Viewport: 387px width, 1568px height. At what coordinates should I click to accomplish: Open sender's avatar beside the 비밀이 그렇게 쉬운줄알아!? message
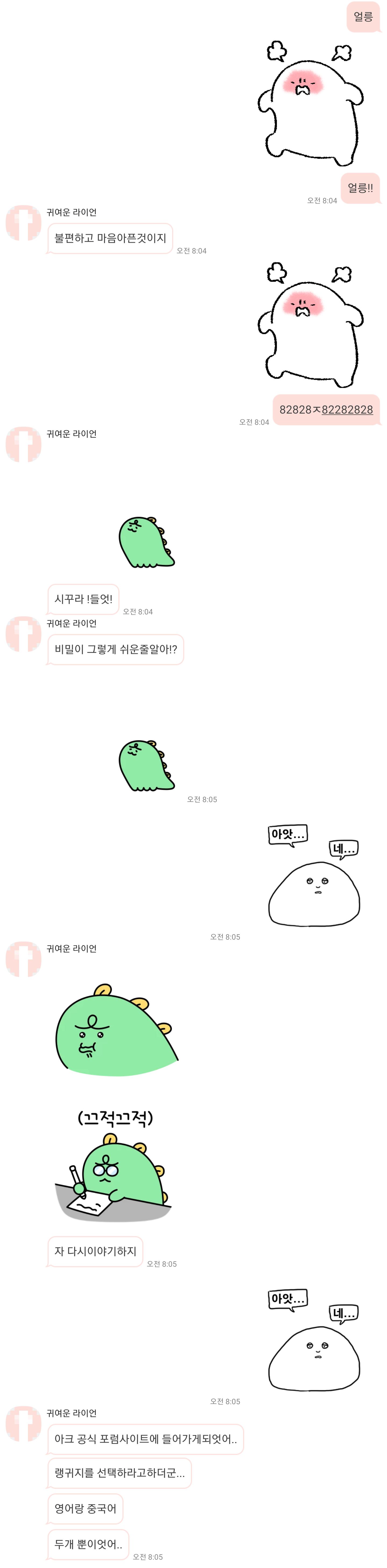click(x=23, y=634)
